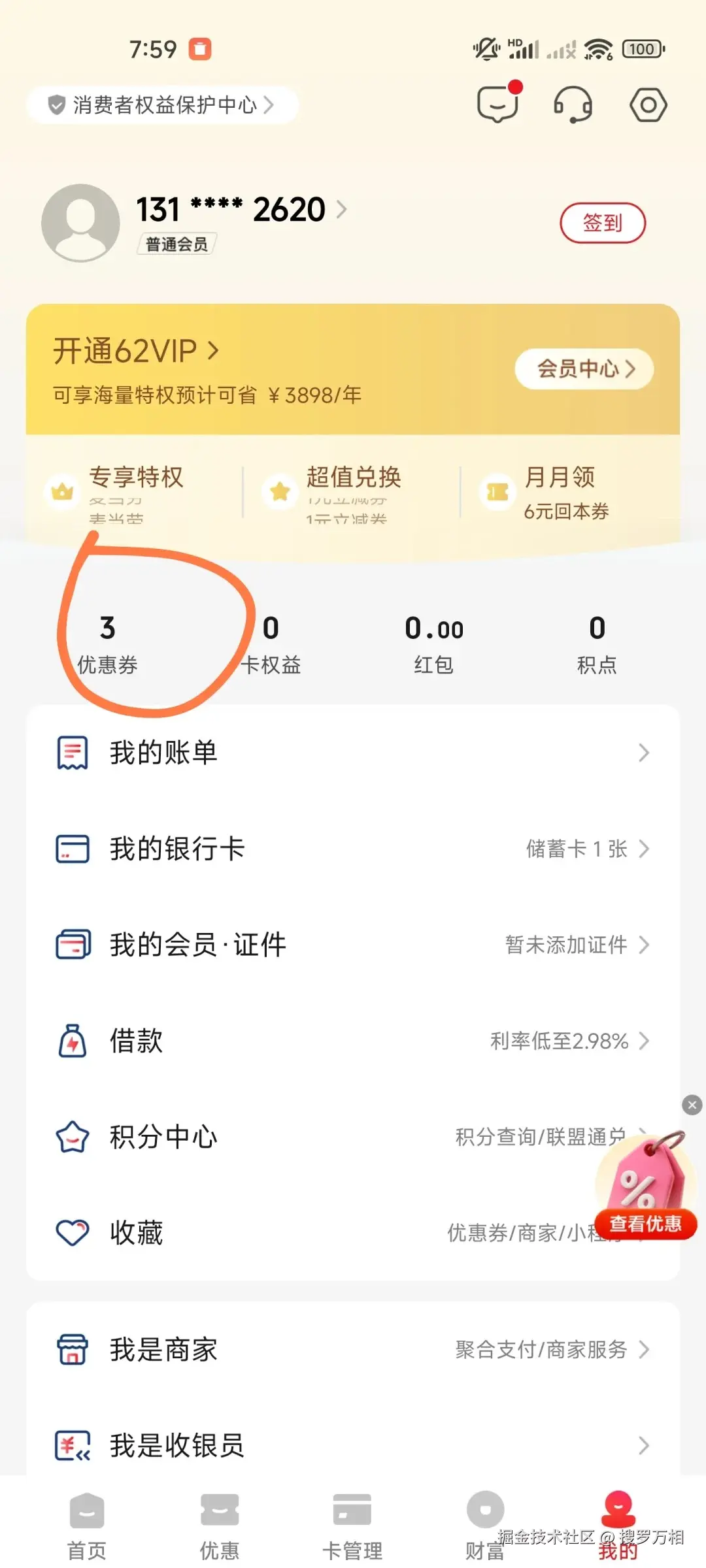Viewport: 706px width, 1568px height.
Task: Open the settings gear icon
Action: 648,105
